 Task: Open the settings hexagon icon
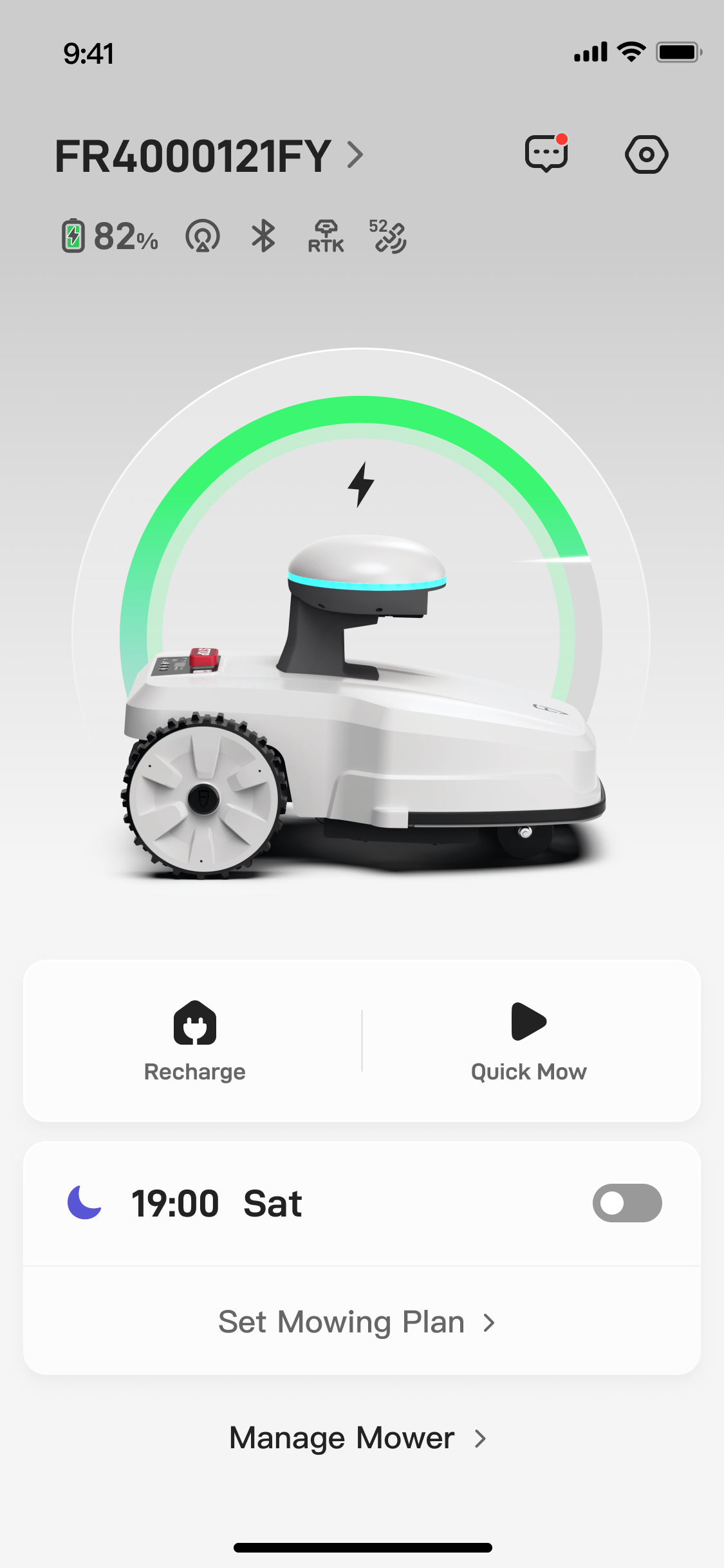click(x=646, y=154)
